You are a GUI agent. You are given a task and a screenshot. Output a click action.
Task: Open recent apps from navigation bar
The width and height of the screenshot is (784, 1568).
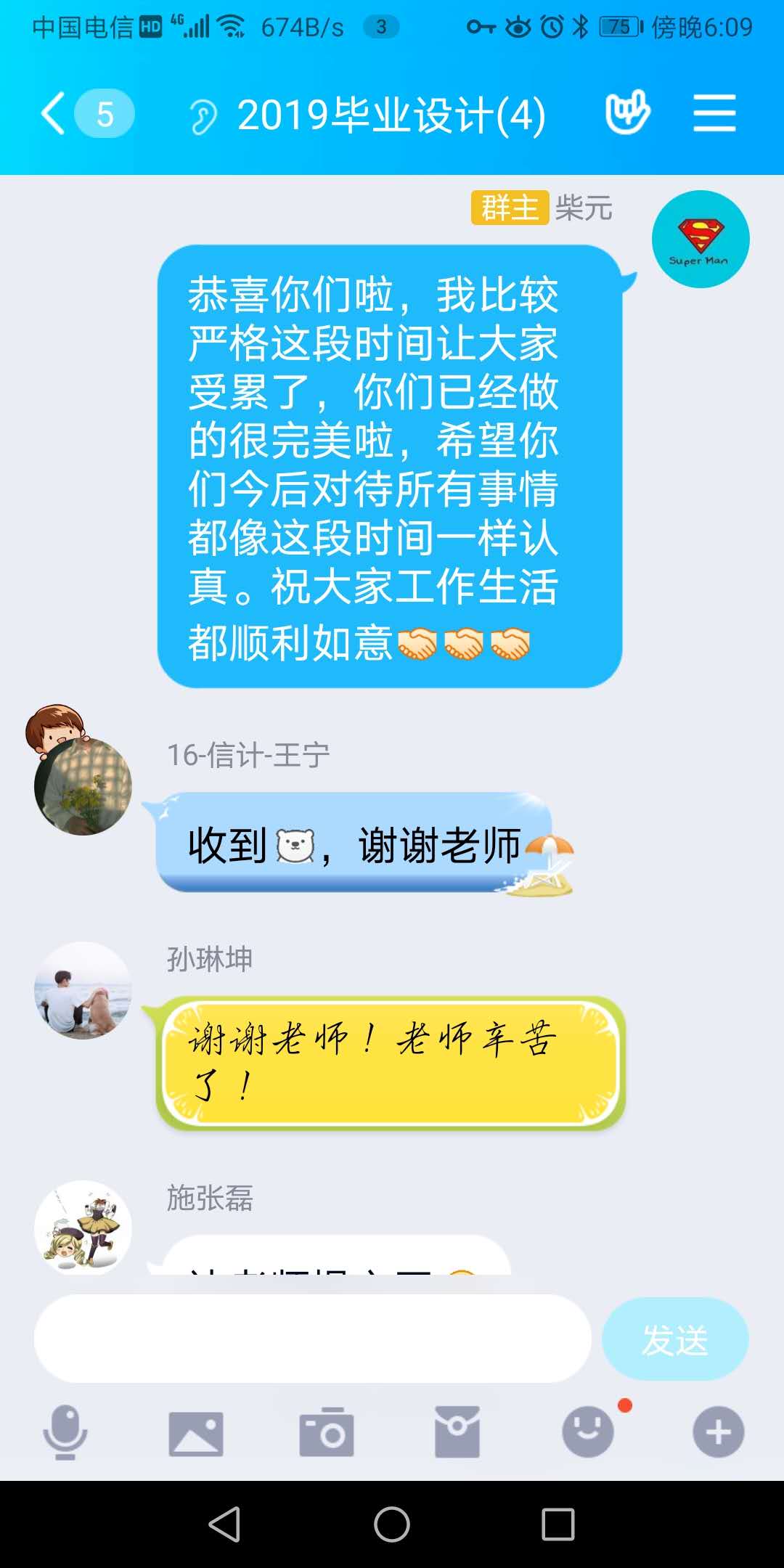pyautogui.click(x=558, y=1524)
